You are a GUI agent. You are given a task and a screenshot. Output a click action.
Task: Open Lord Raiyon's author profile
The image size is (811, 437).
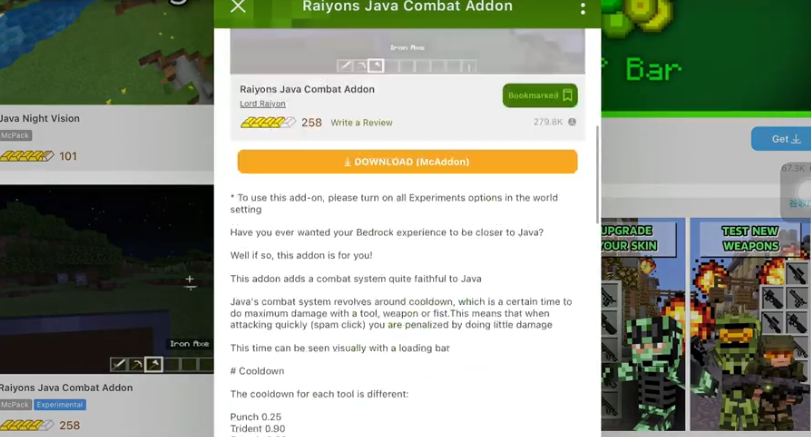pyautogui.click(x=262, y=104)
